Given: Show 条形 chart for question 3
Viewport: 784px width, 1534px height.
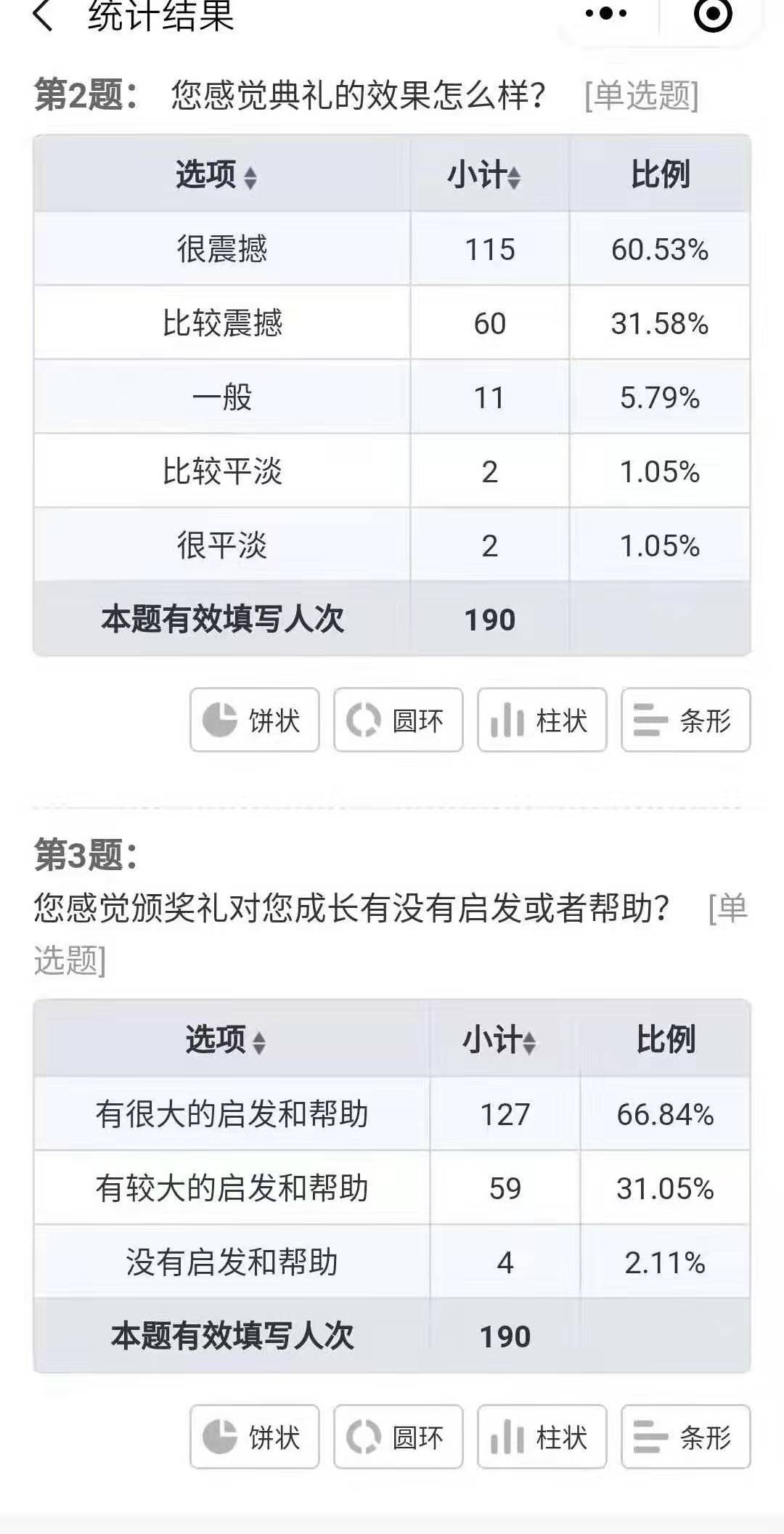Looking at the screenshot, I should 685,1437.
